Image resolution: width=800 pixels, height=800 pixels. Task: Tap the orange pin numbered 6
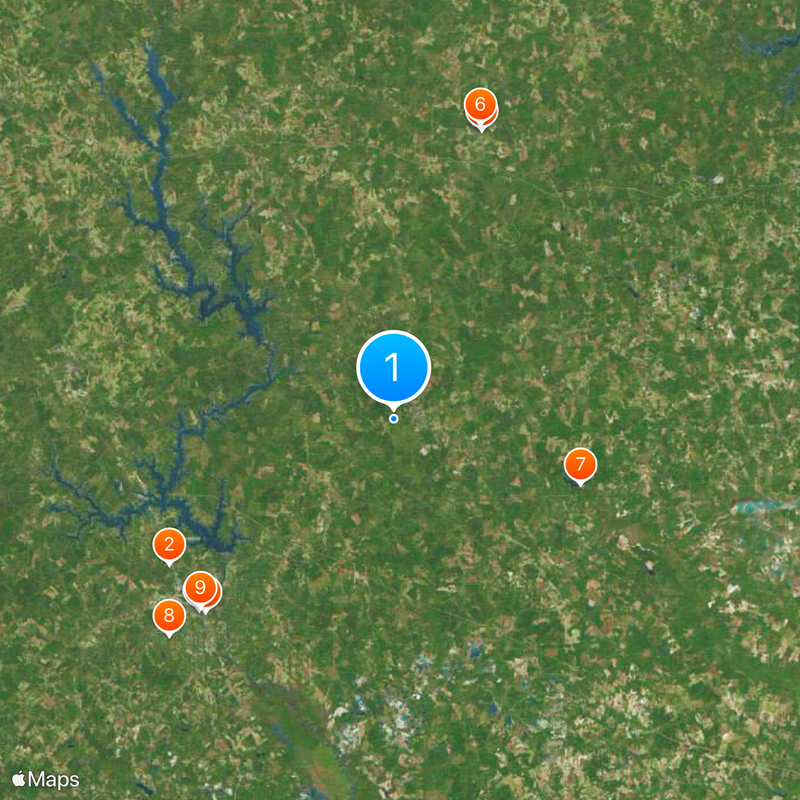pyautogui.click(x=480, y=104)
